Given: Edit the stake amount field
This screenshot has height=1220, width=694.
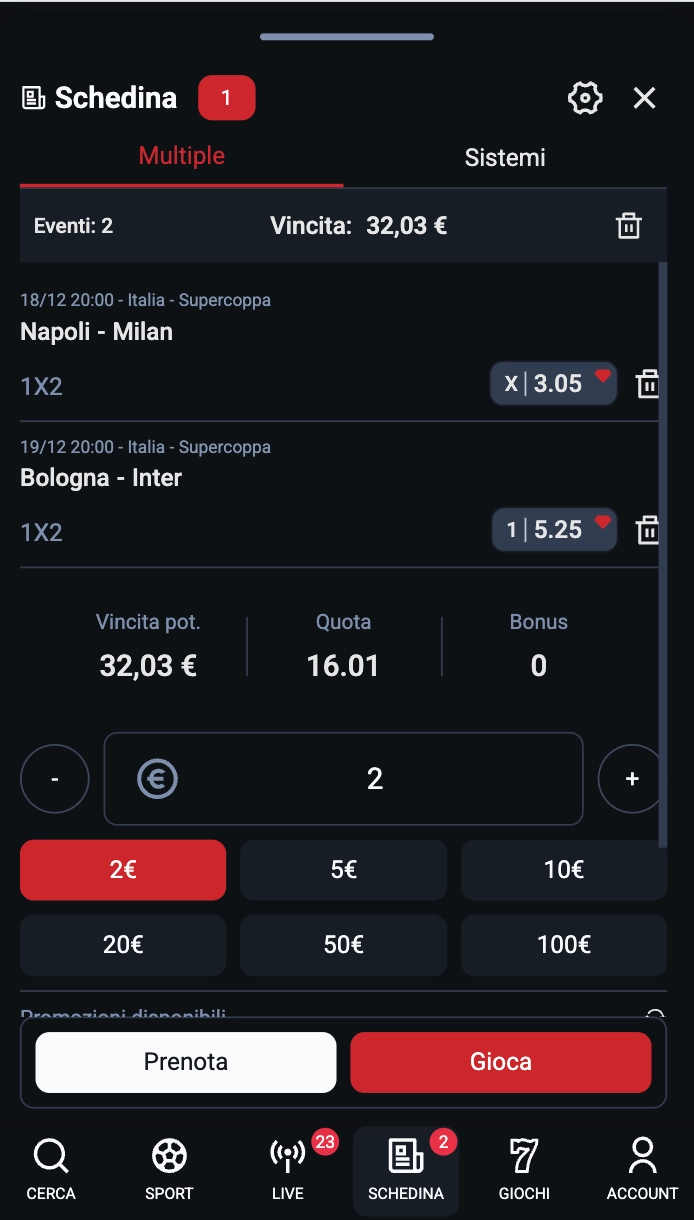Looking at the screenshot, I should (374, 779).
